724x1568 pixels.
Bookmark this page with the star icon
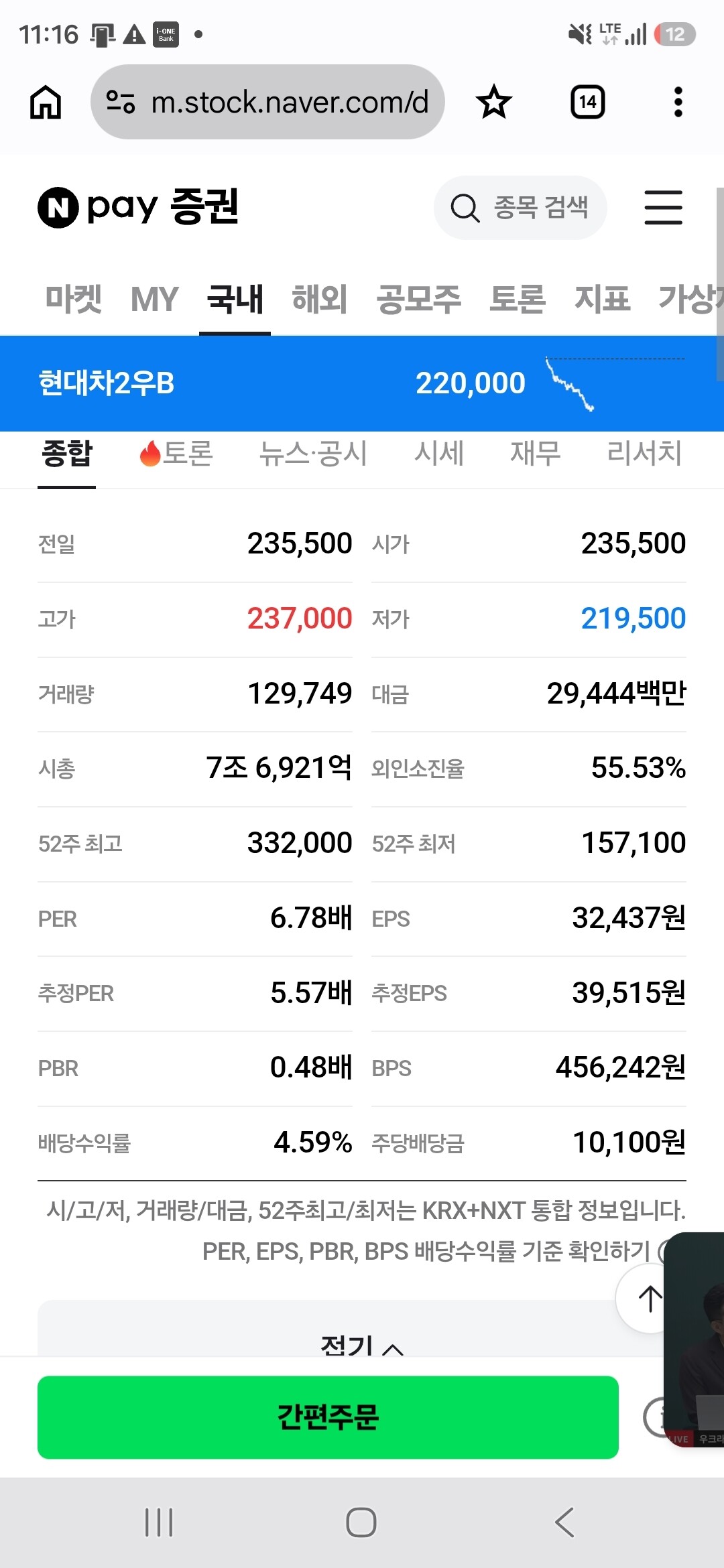[494, 102]
